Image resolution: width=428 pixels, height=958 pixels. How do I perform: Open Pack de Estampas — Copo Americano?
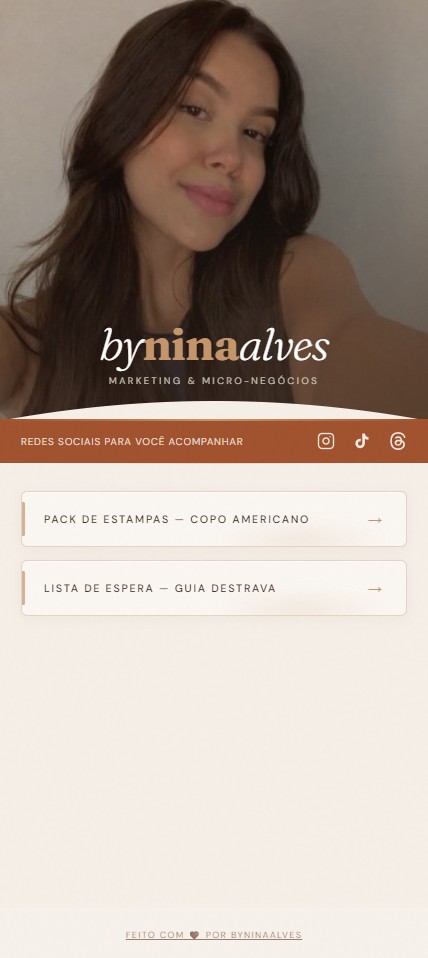[214, 519]
